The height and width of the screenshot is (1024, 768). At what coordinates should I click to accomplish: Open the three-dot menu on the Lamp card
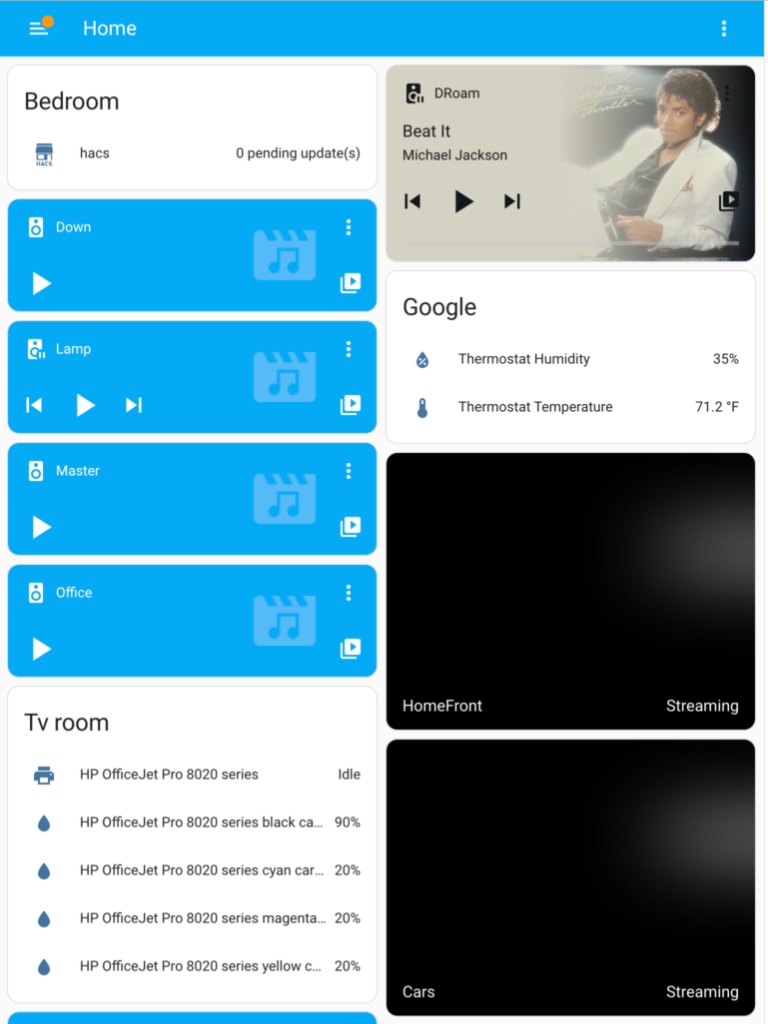click(x=348, y=349)
